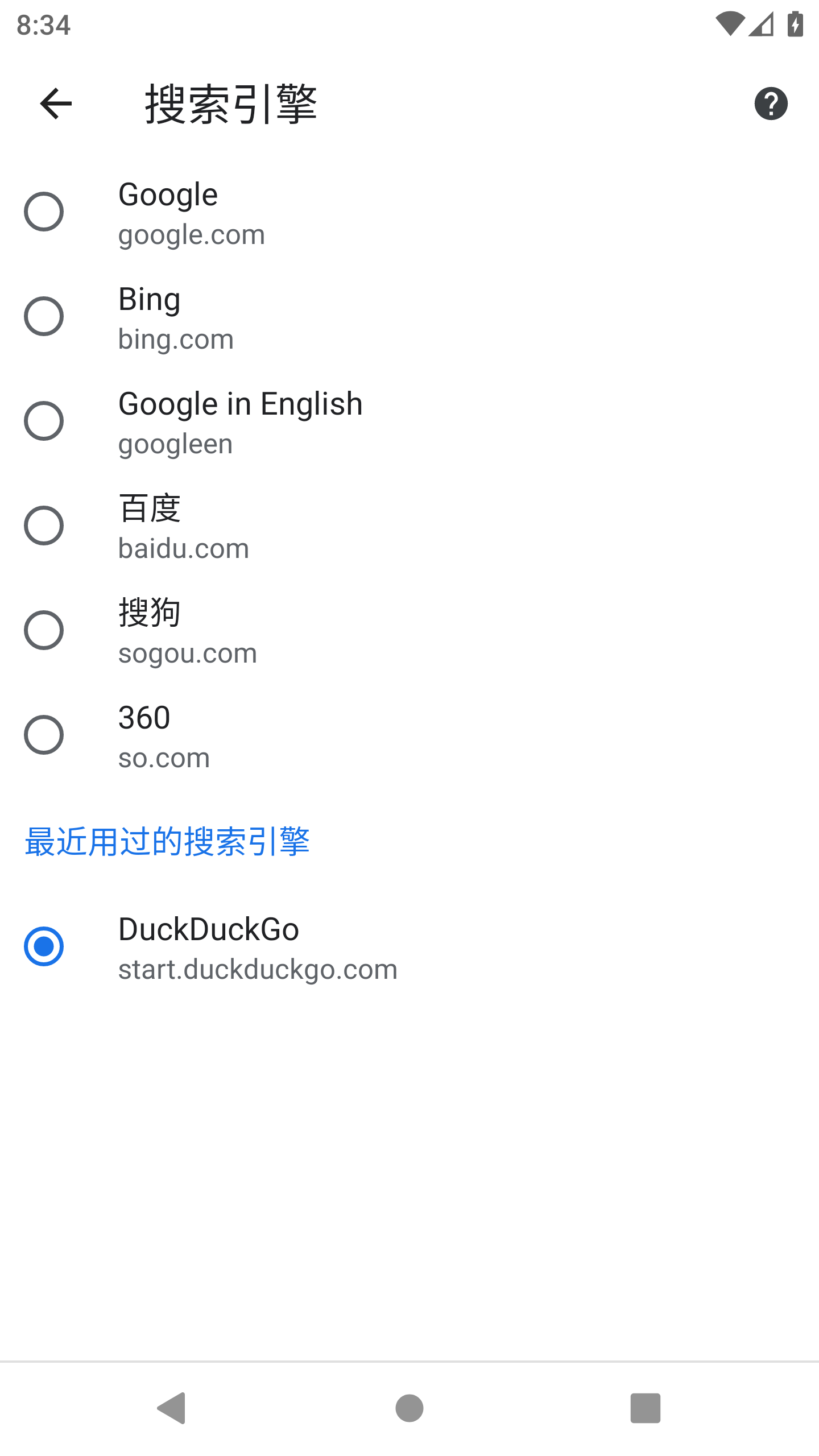Open the help icon on the 搜索引擎 page
This screenshot has width=819, height=1456.
(771, 104)
